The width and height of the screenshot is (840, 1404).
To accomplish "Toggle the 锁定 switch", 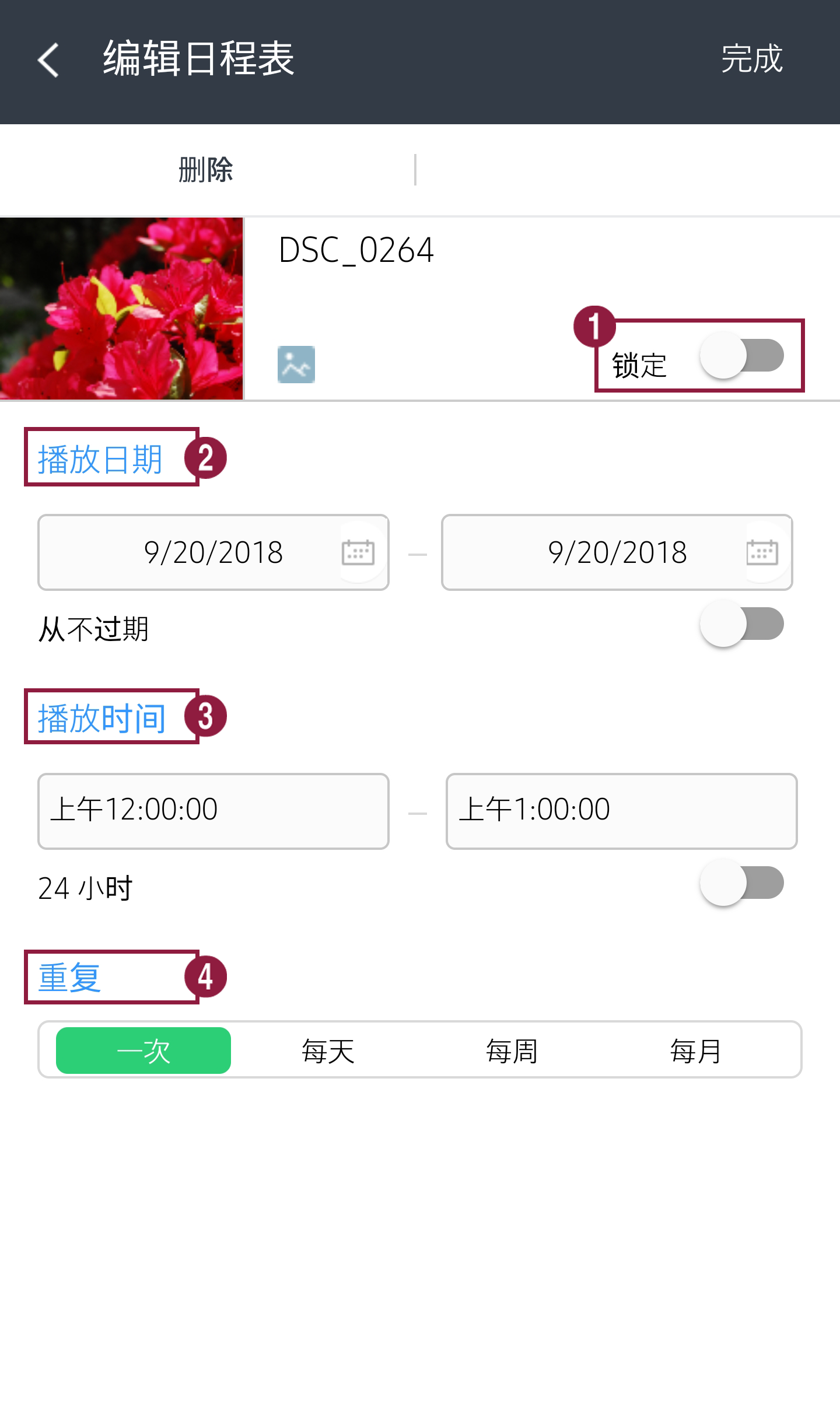I will coord(741,355).
